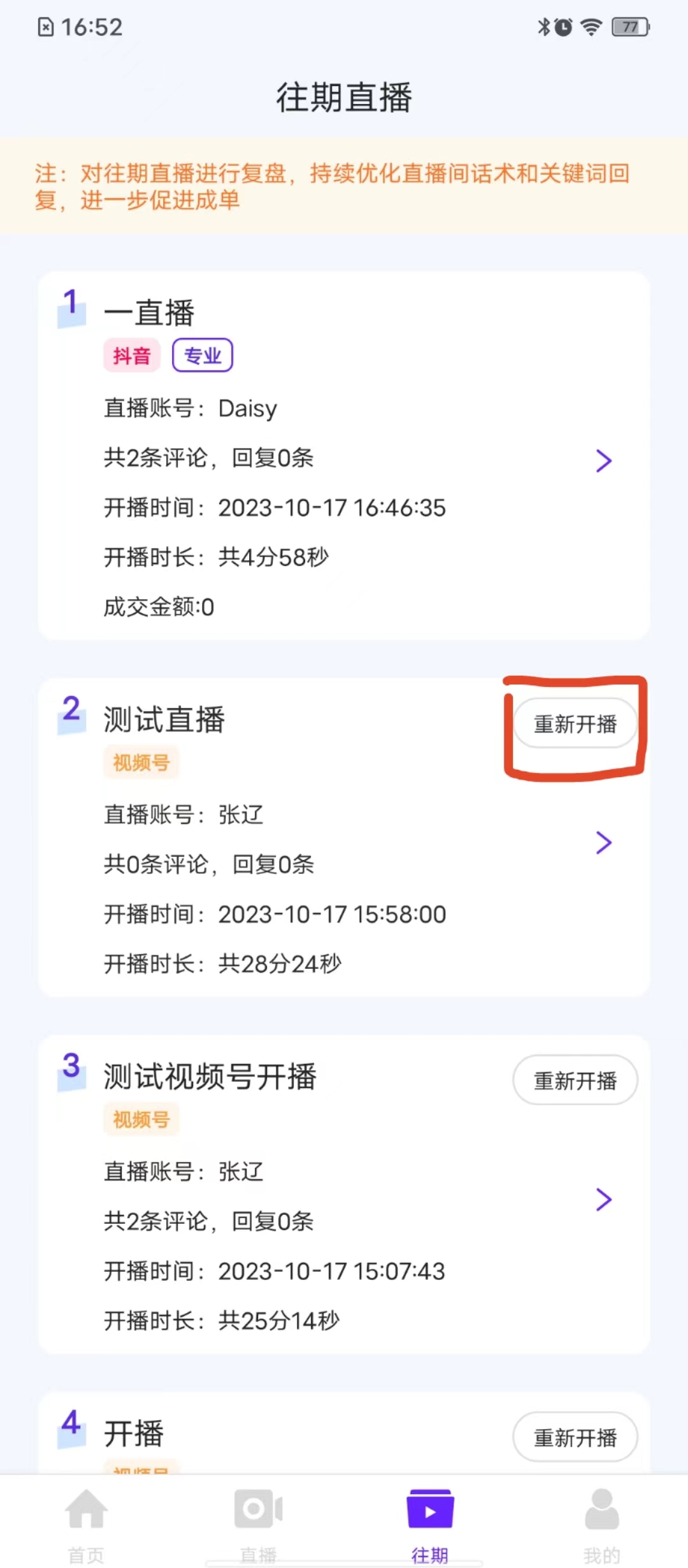Open 测试直播 details using the chevron

pos(604,843)
